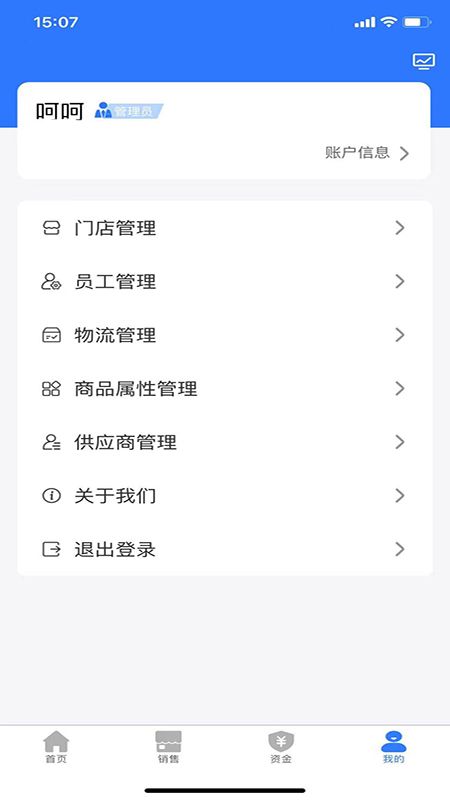
Task: Open 商品属性管理 product attributes
Action: coord(224,388)
